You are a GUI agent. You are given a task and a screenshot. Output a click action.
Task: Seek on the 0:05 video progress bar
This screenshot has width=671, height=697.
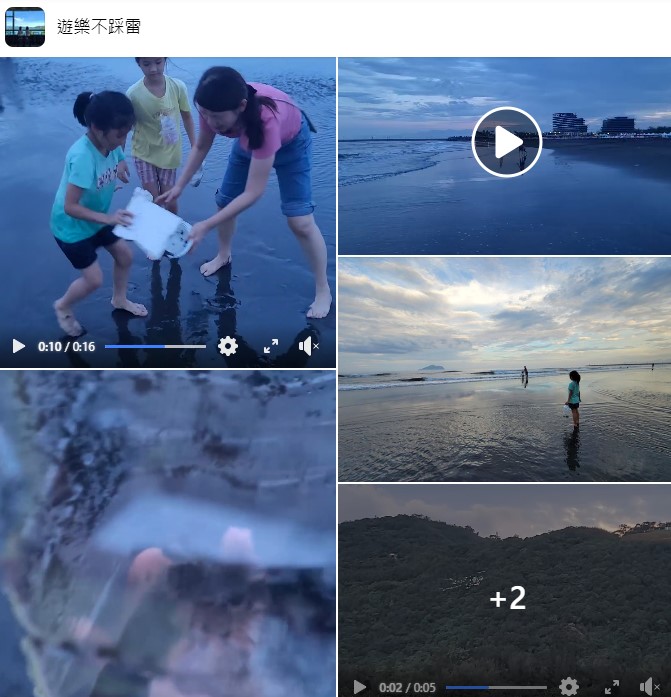496,687
